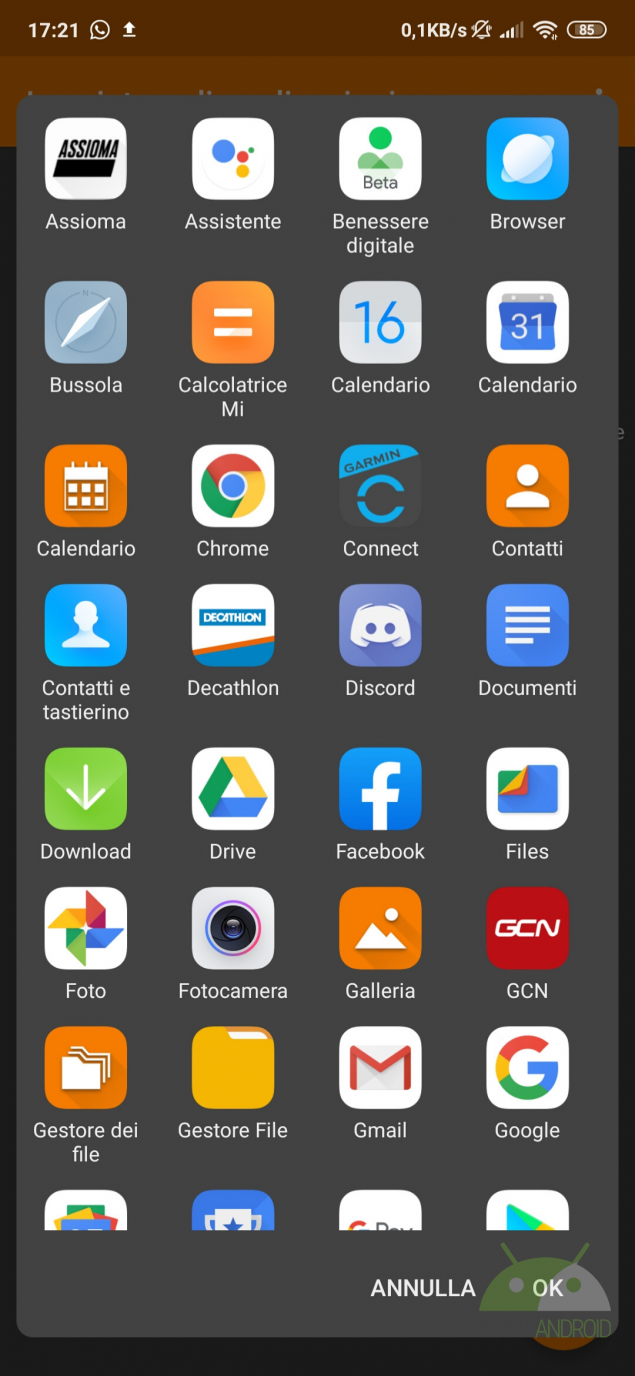Pick Benessere digitale from the list
635x1376 pixels.
[x=380, y=160]
